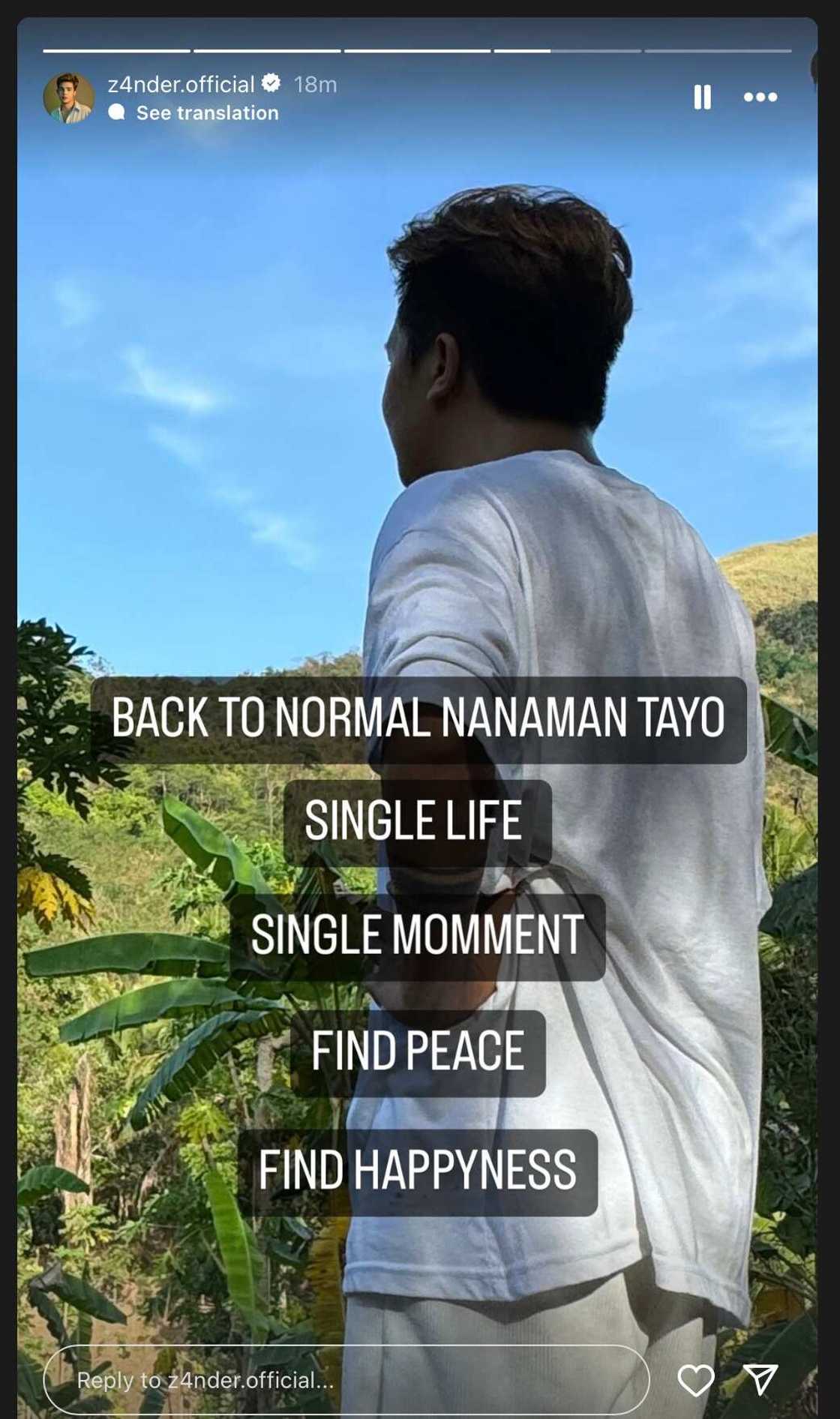Tap See translation
This screenshot has width=840, height=1419.
[x=207, y=112]
